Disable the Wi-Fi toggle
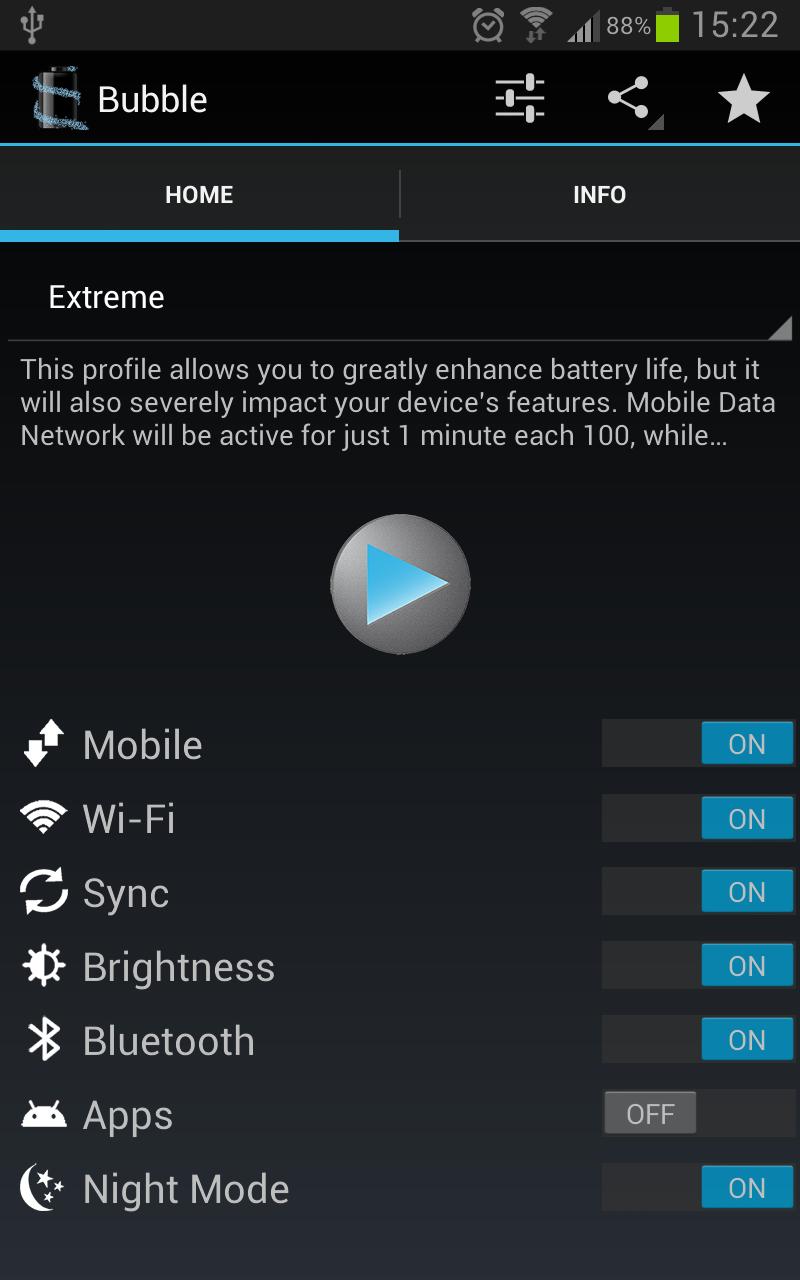Screen dimensions: 800x1280 [x=698, y=819]
